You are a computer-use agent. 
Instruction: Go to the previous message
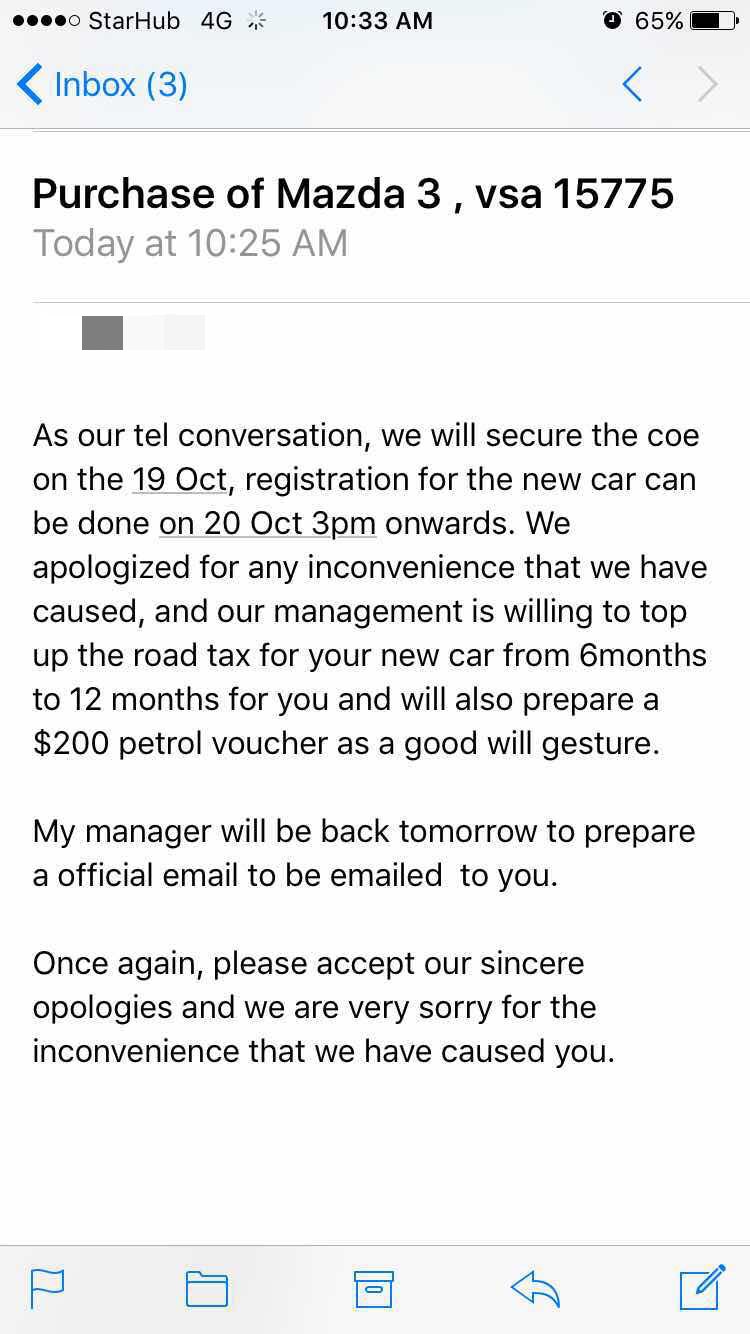[632, 85]
